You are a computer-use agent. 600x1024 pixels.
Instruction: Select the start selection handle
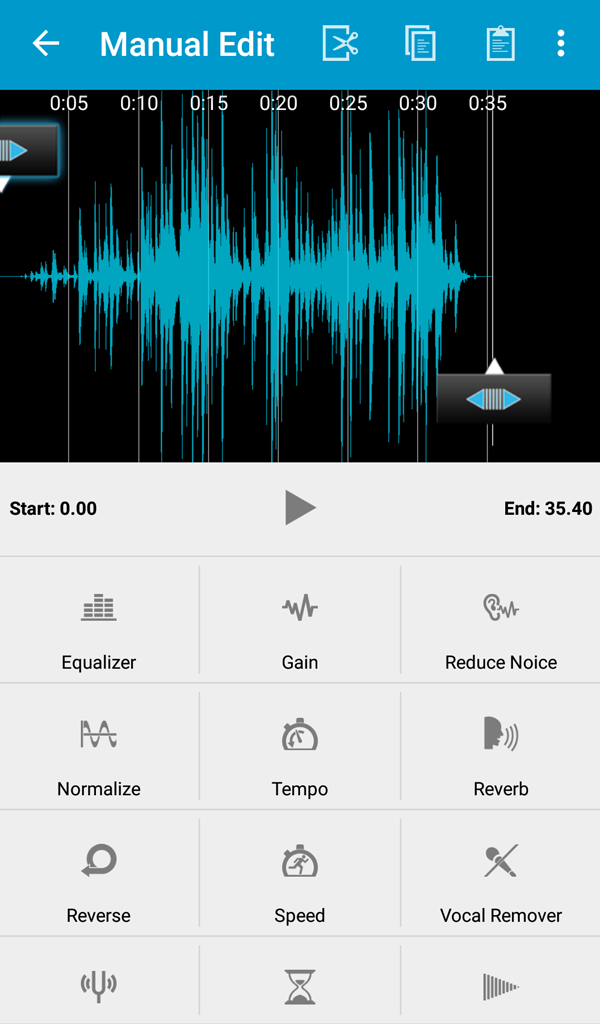click(x=27, y=151)
